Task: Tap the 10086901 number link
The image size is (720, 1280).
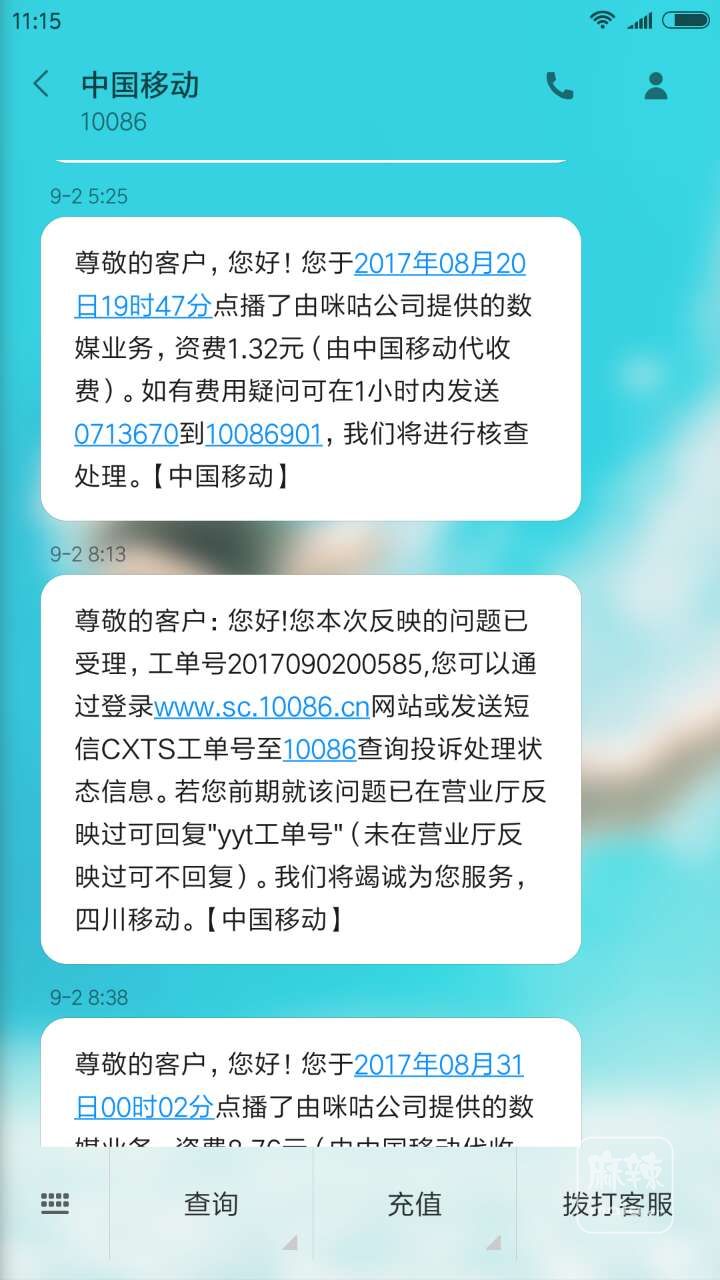Action: point(264,434)
